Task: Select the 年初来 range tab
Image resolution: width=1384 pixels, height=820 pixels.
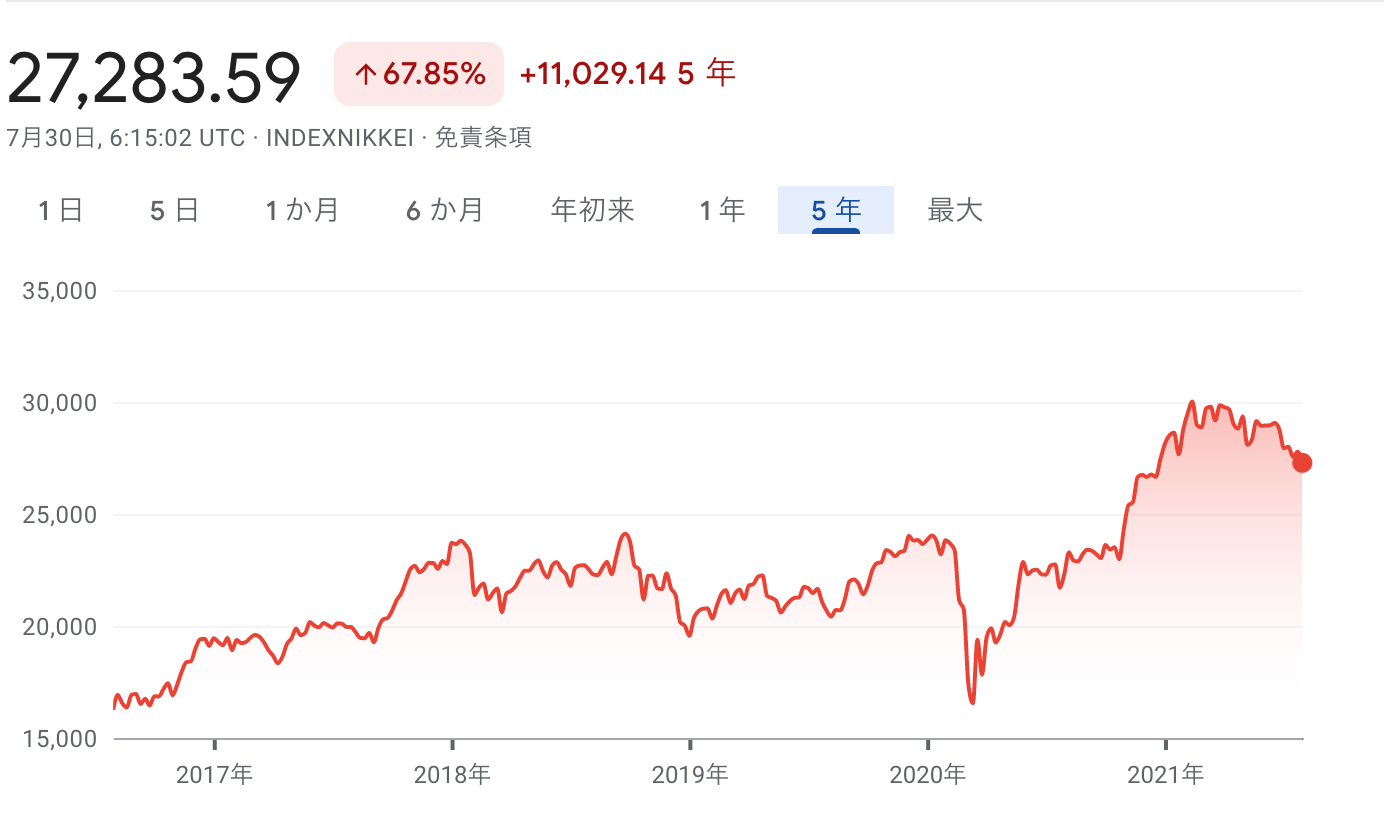Action: [x=593, y=210]
